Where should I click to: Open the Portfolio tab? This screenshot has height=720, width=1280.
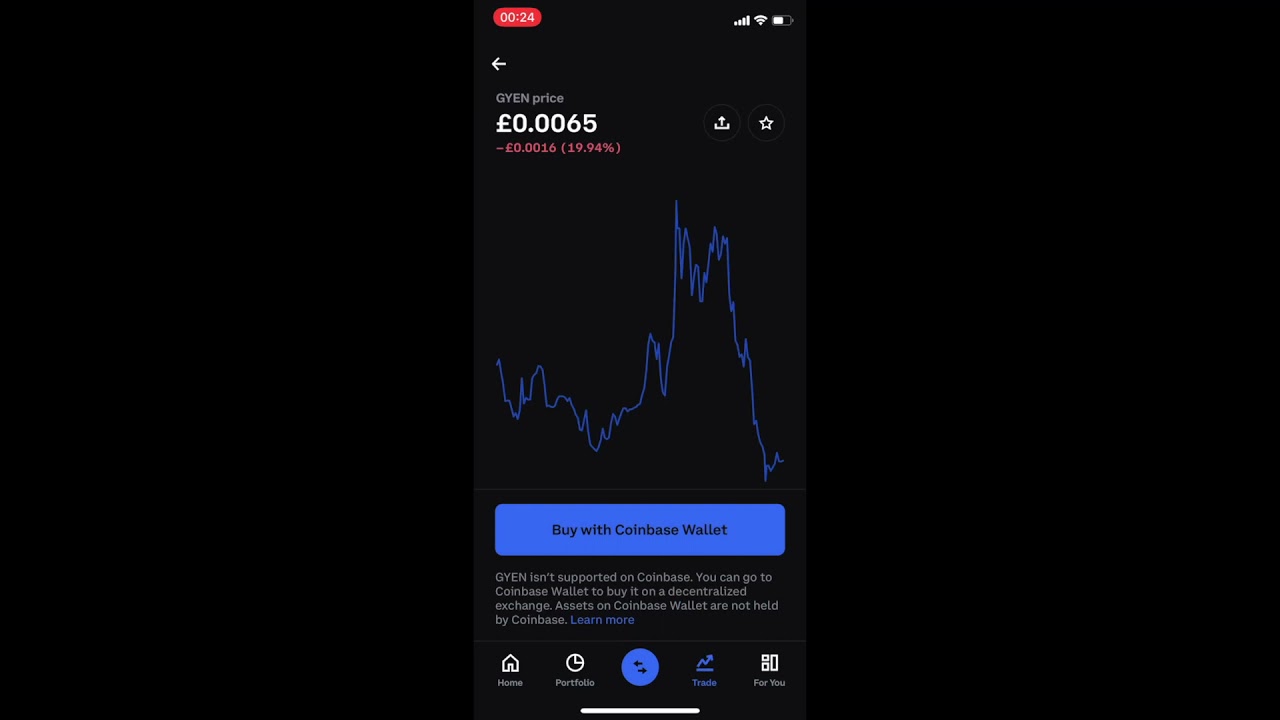[x=575, y=670]
